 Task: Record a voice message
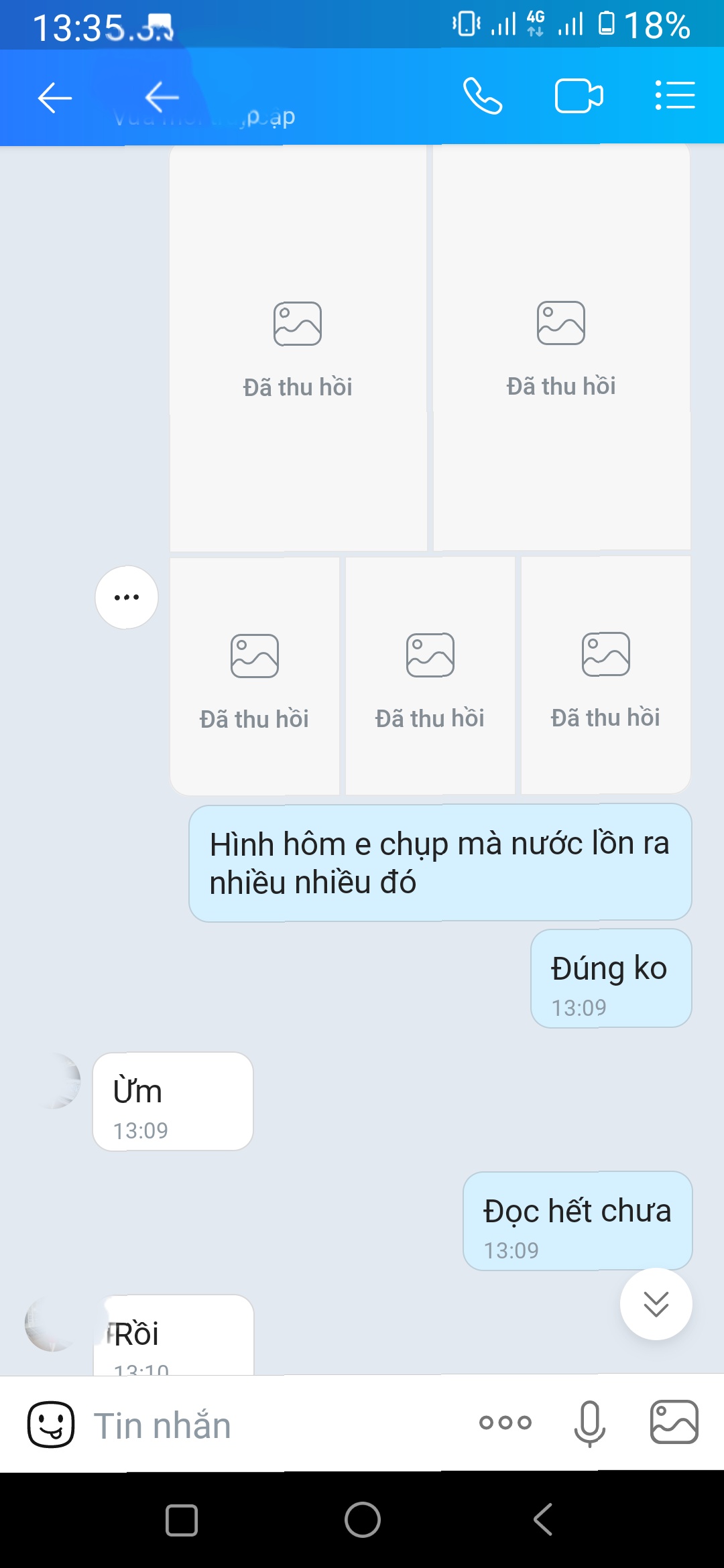click(590, 1423)
